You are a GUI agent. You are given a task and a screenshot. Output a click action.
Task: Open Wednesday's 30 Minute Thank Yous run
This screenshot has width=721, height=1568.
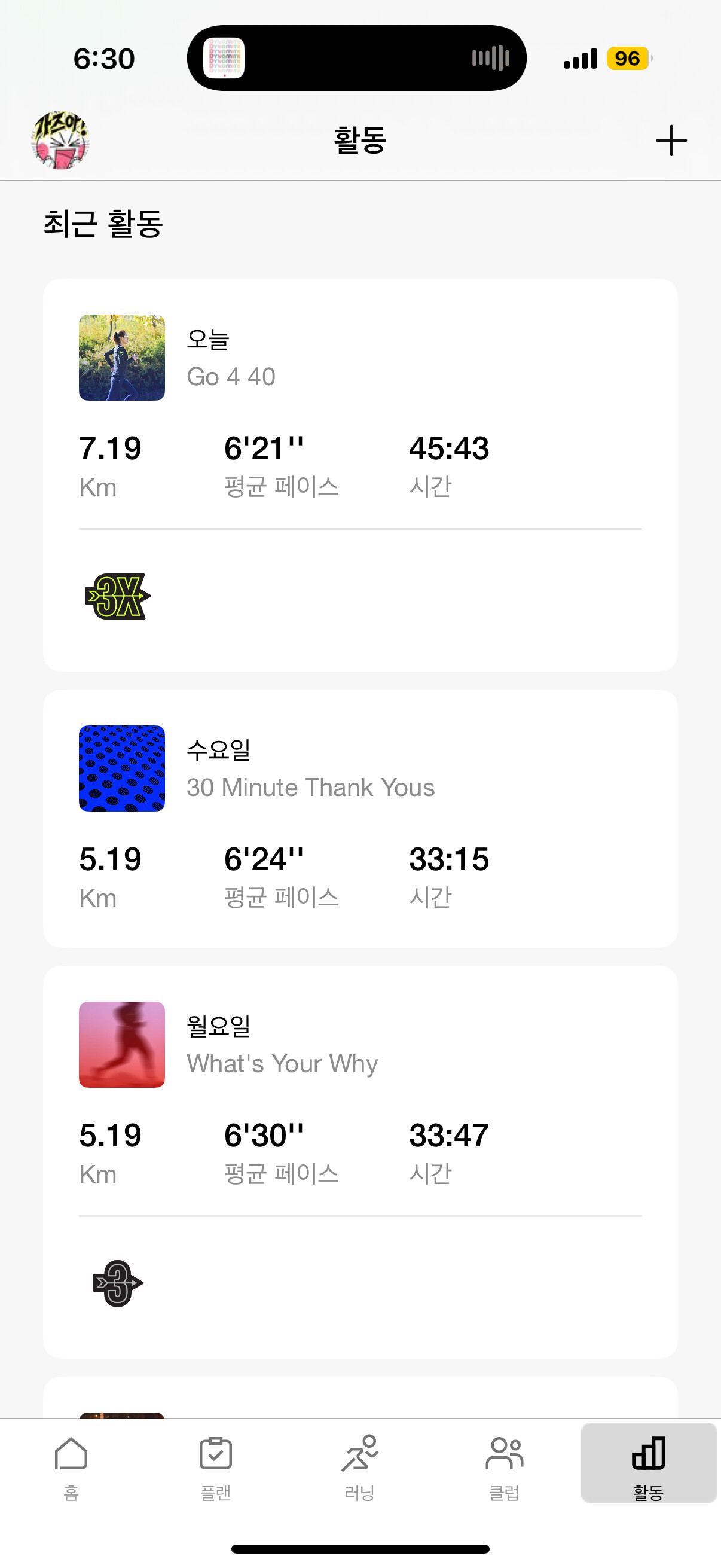(x=359, y=817)
